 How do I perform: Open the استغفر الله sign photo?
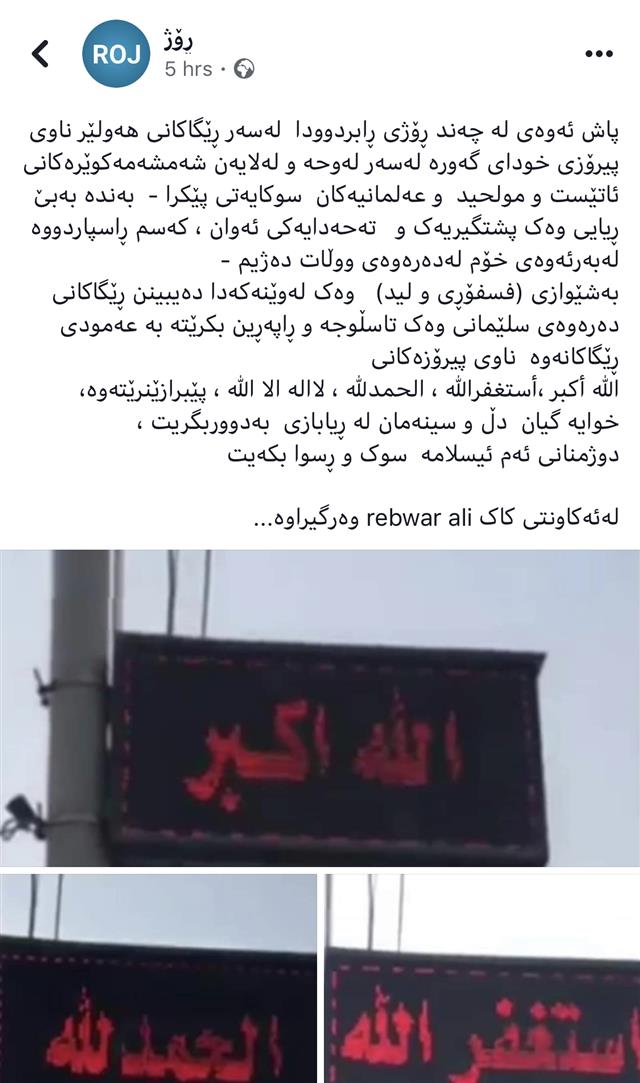(482, 978)
